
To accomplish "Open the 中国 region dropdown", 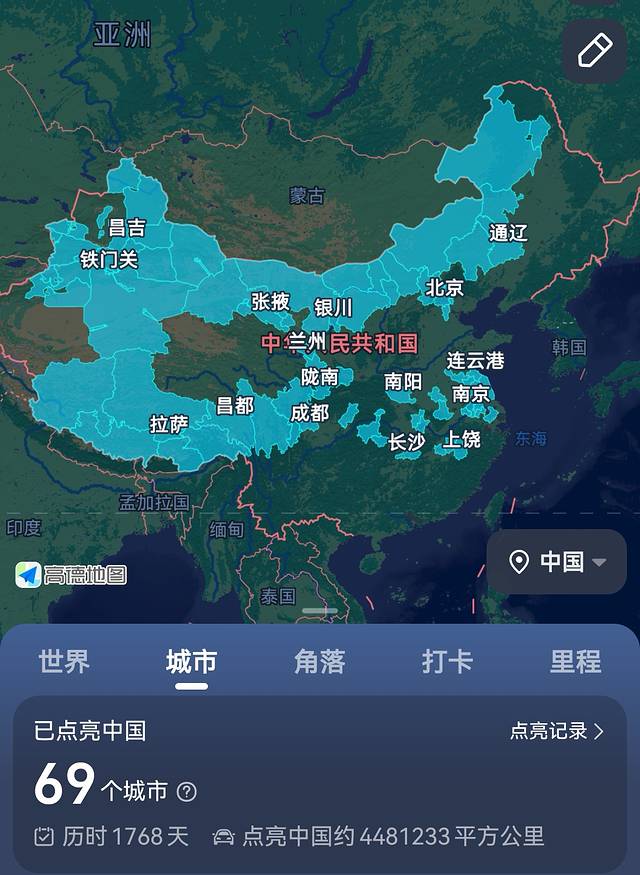I will pos(557,562).
